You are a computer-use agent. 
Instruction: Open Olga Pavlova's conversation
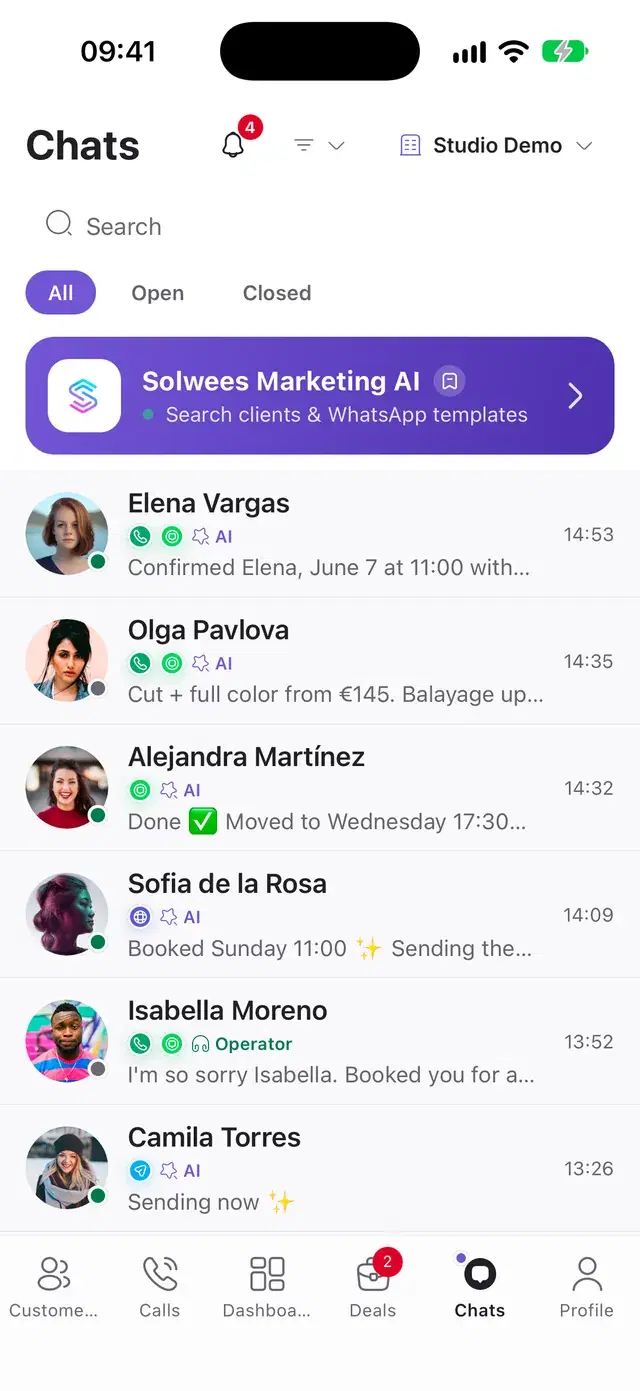(x=320, y=661)
